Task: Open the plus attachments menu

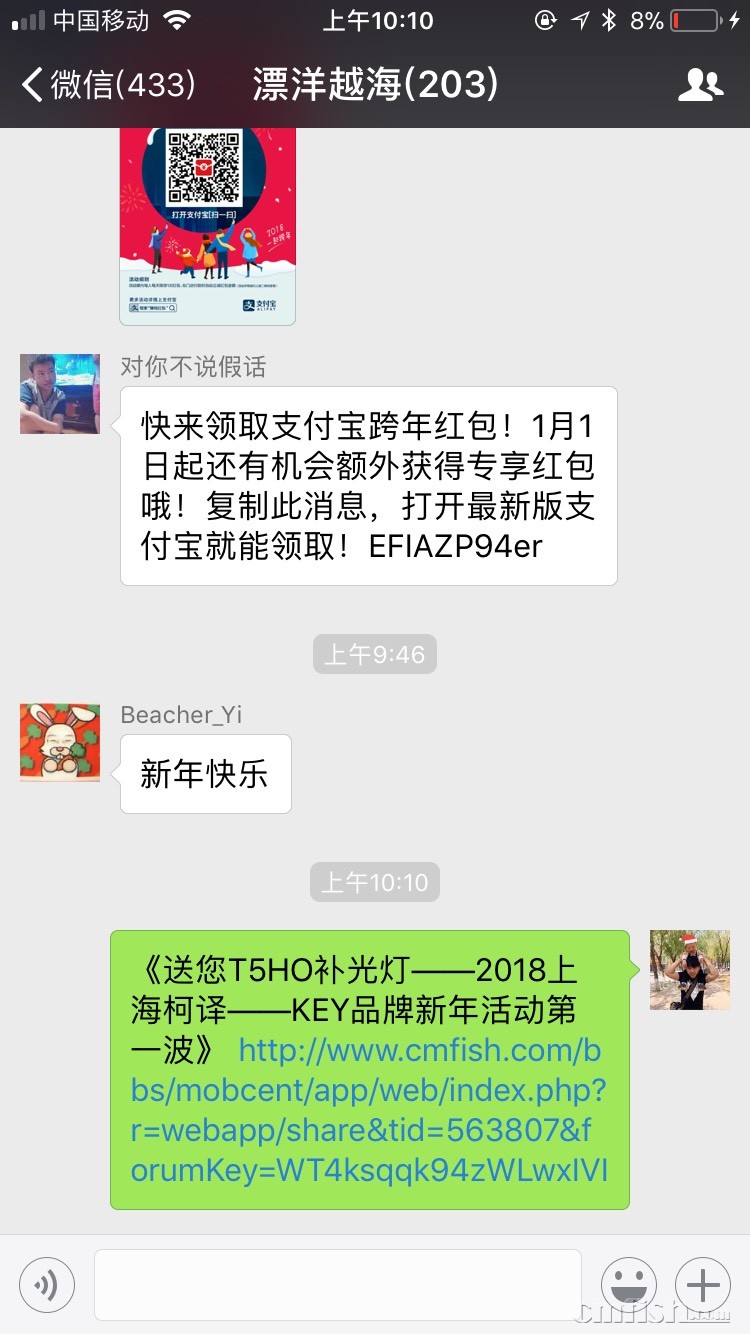Action: click(x=703, y=1284)
